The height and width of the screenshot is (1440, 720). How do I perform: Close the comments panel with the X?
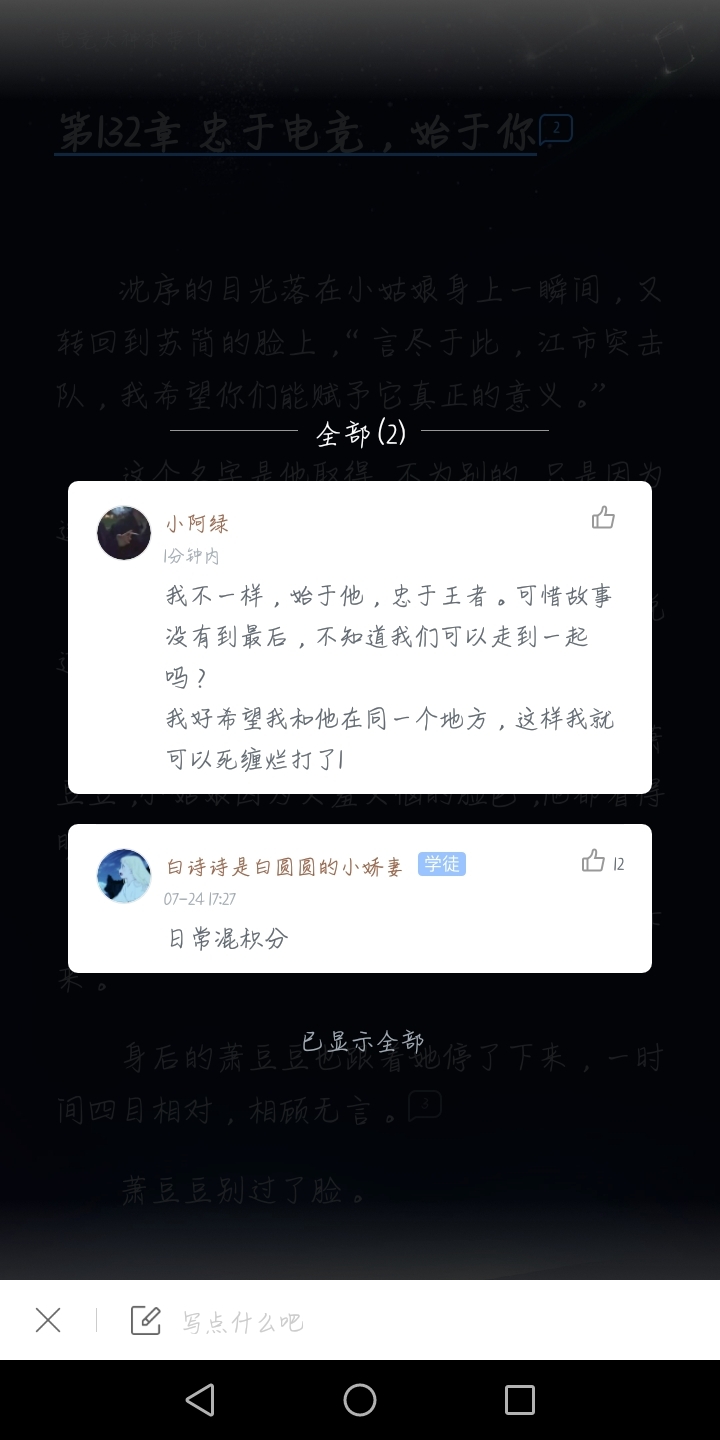click(x=48, y=1320)
